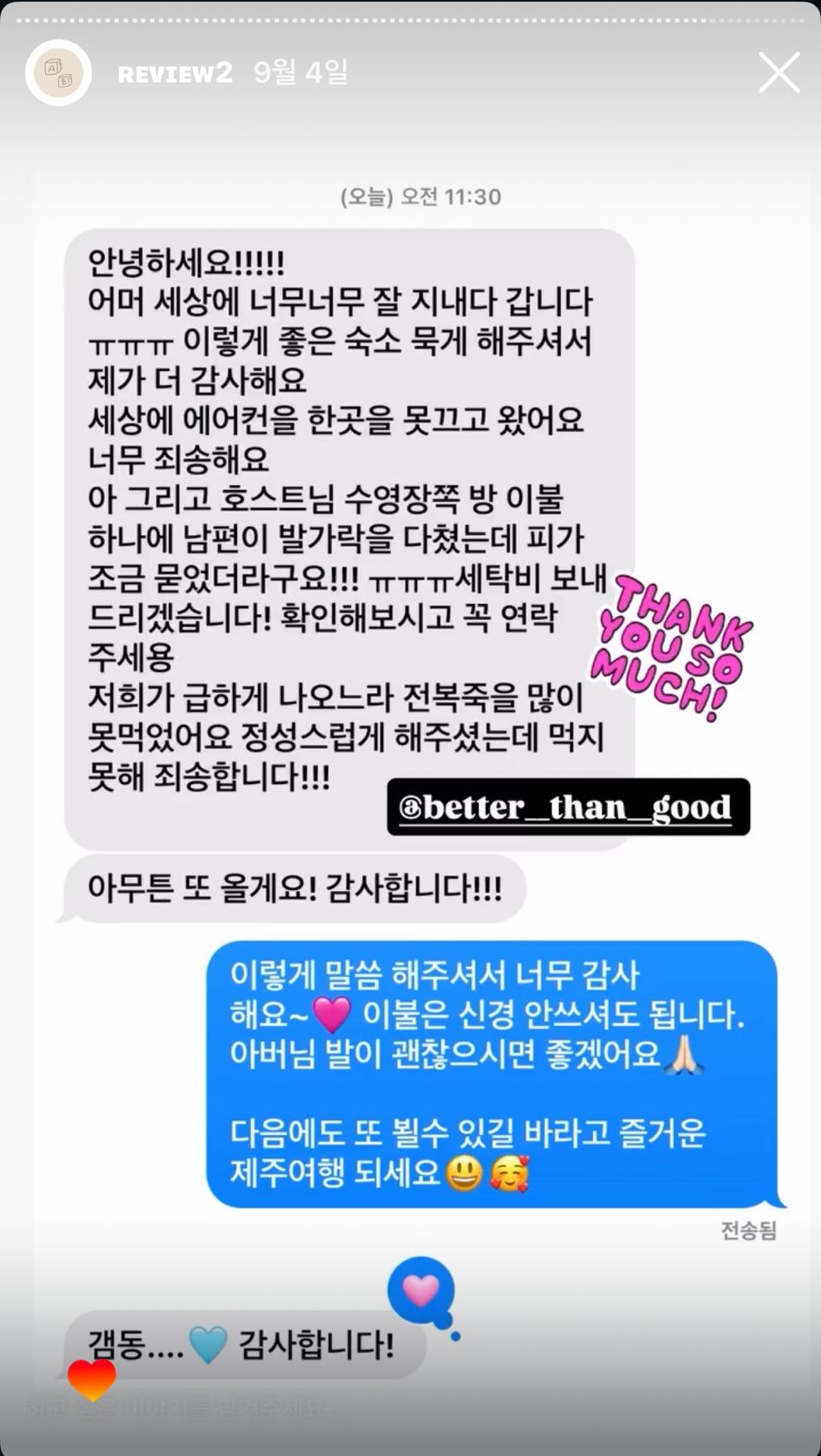Tap the REVIEW2 highlight name
Viewport: 821px width, 1456px height.
(175, 73)
